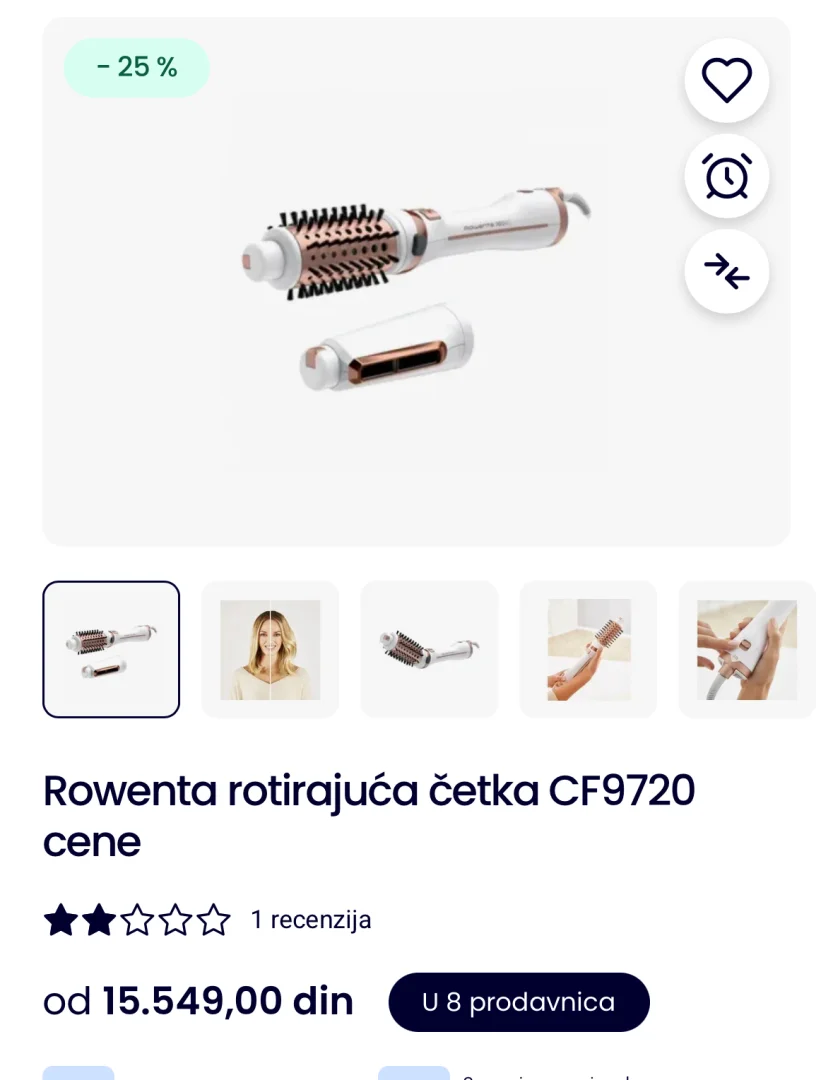Open the "U 8 prodavnica" button
833x1080 pixels.
pyautogui.click(x=519, y=1002)
